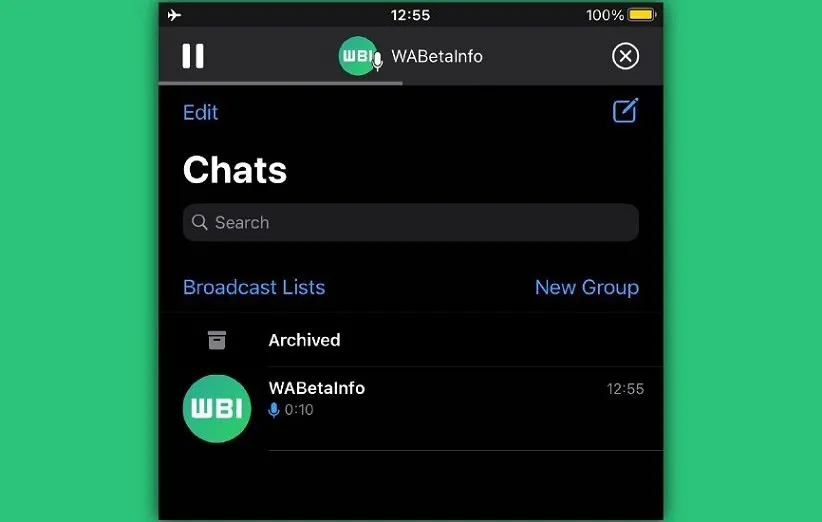Open the Search field
822x522 pixels.
(410, 222)
